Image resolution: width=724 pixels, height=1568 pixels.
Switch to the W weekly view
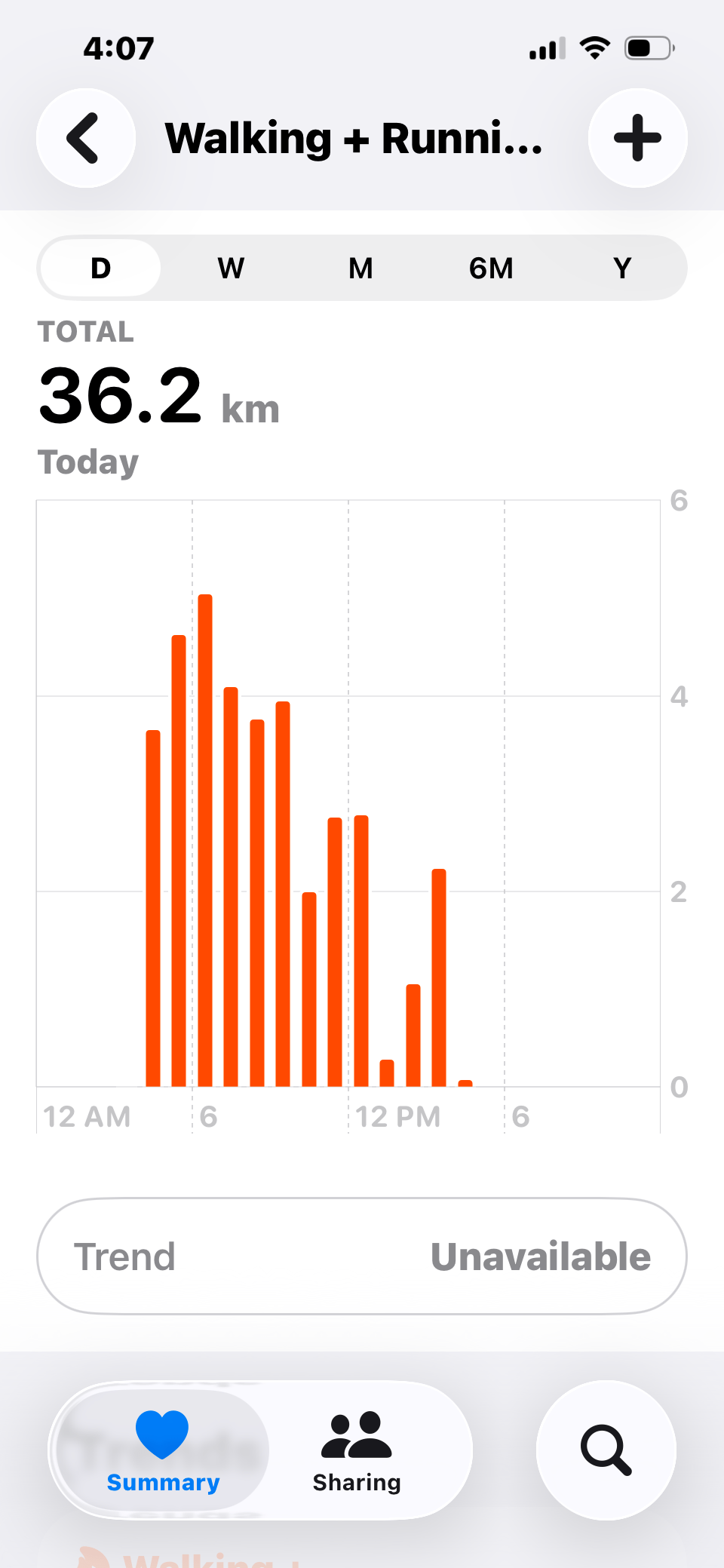(x=231, y=268)
